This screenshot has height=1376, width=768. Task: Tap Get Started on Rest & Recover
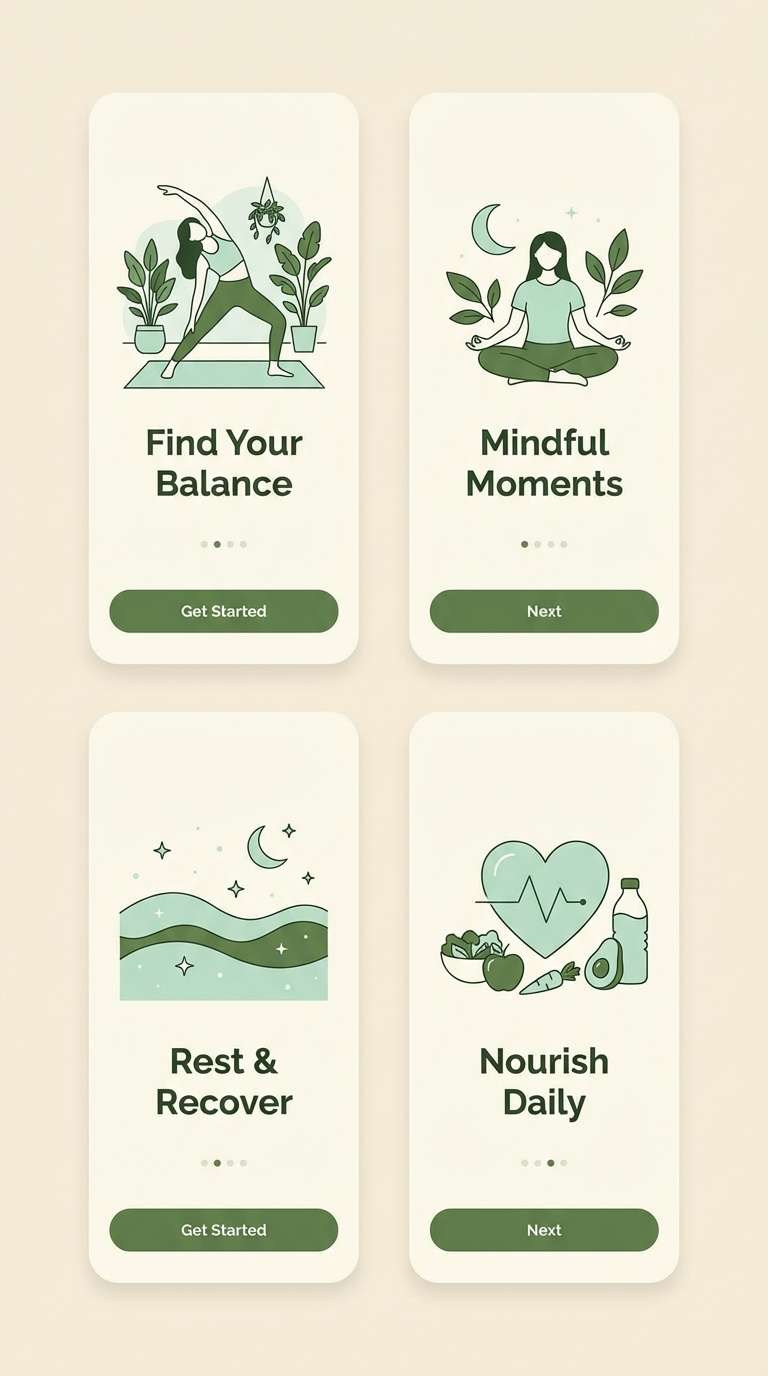click(x=223, y=1230)
